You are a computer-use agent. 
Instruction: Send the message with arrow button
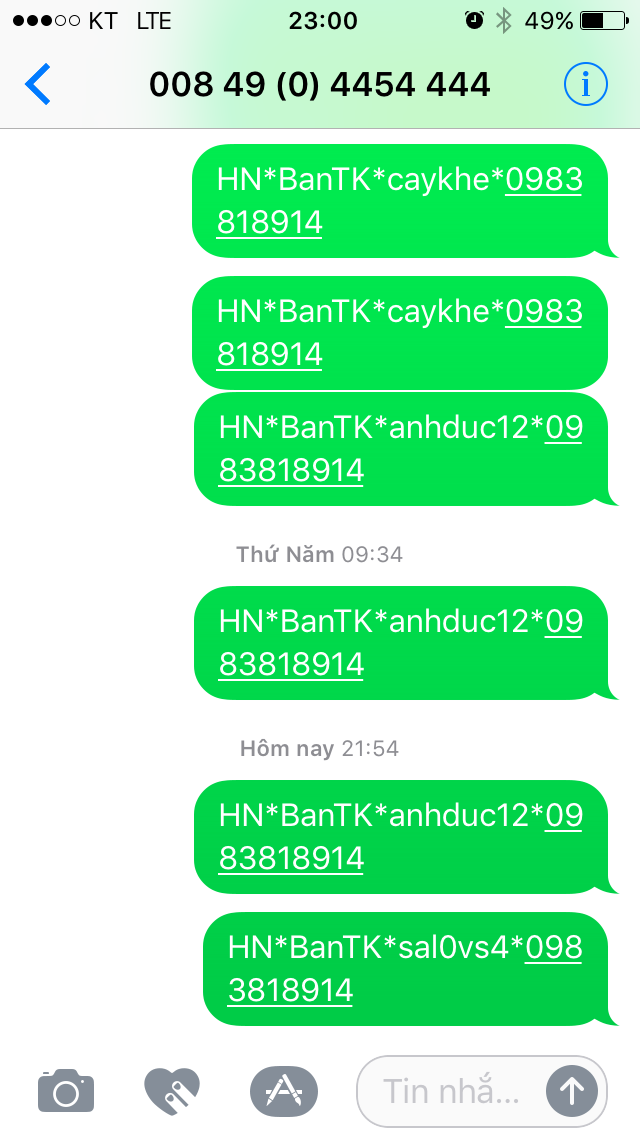pyautogui.click(x=572, y=1091)
